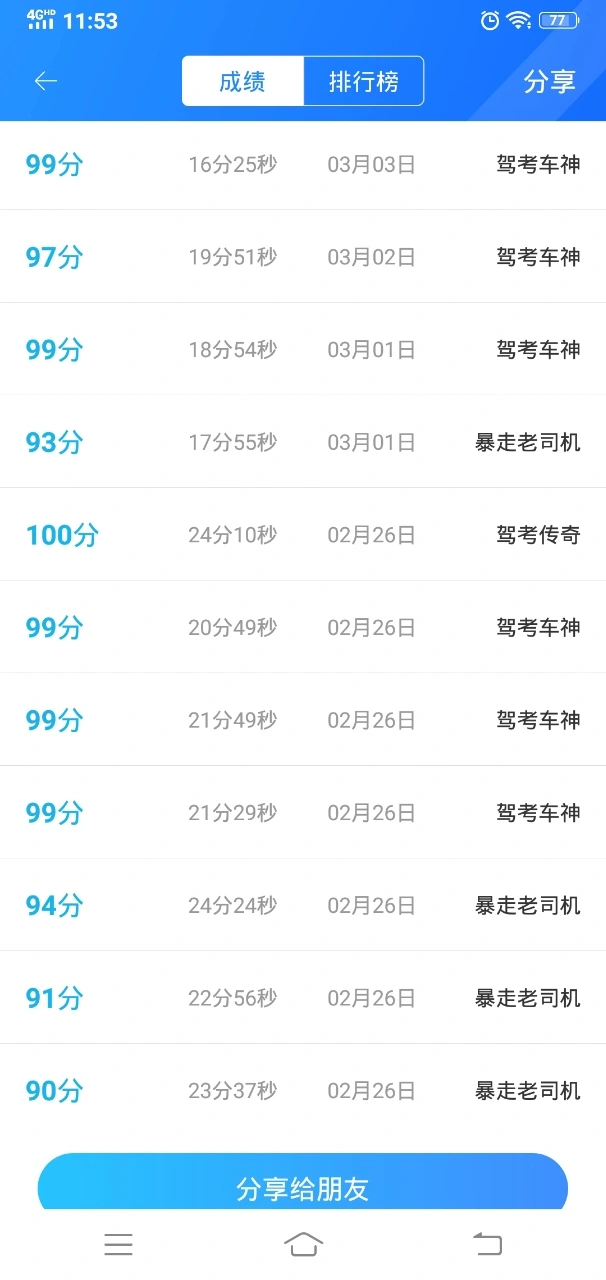The width and height of the screenshot is (606, 1280).
Task: Open the 100分 驾考传奇 record
Action: point(303,535)
